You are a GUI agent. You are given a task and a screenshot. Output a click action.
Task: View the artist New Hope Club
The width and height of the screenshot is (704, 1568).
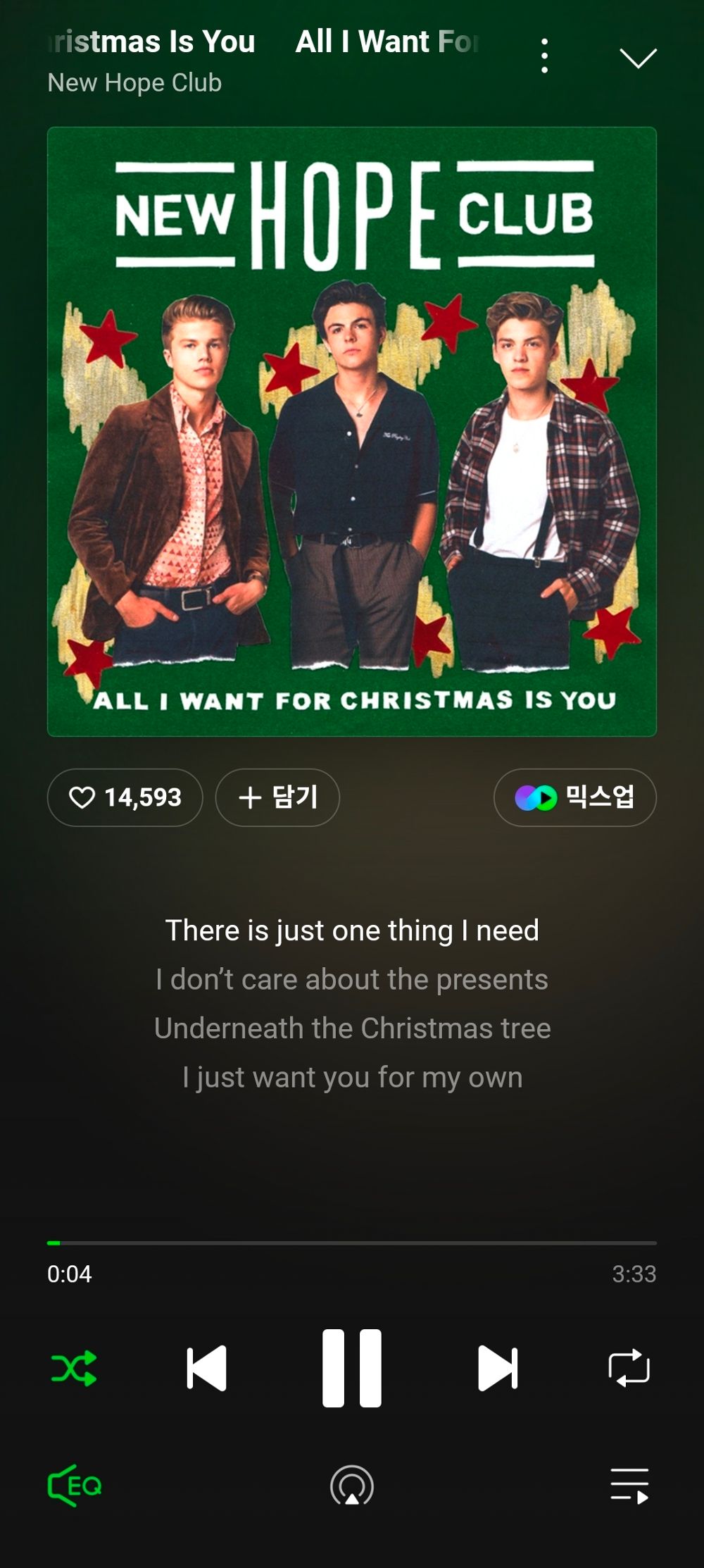coord(134,83)
